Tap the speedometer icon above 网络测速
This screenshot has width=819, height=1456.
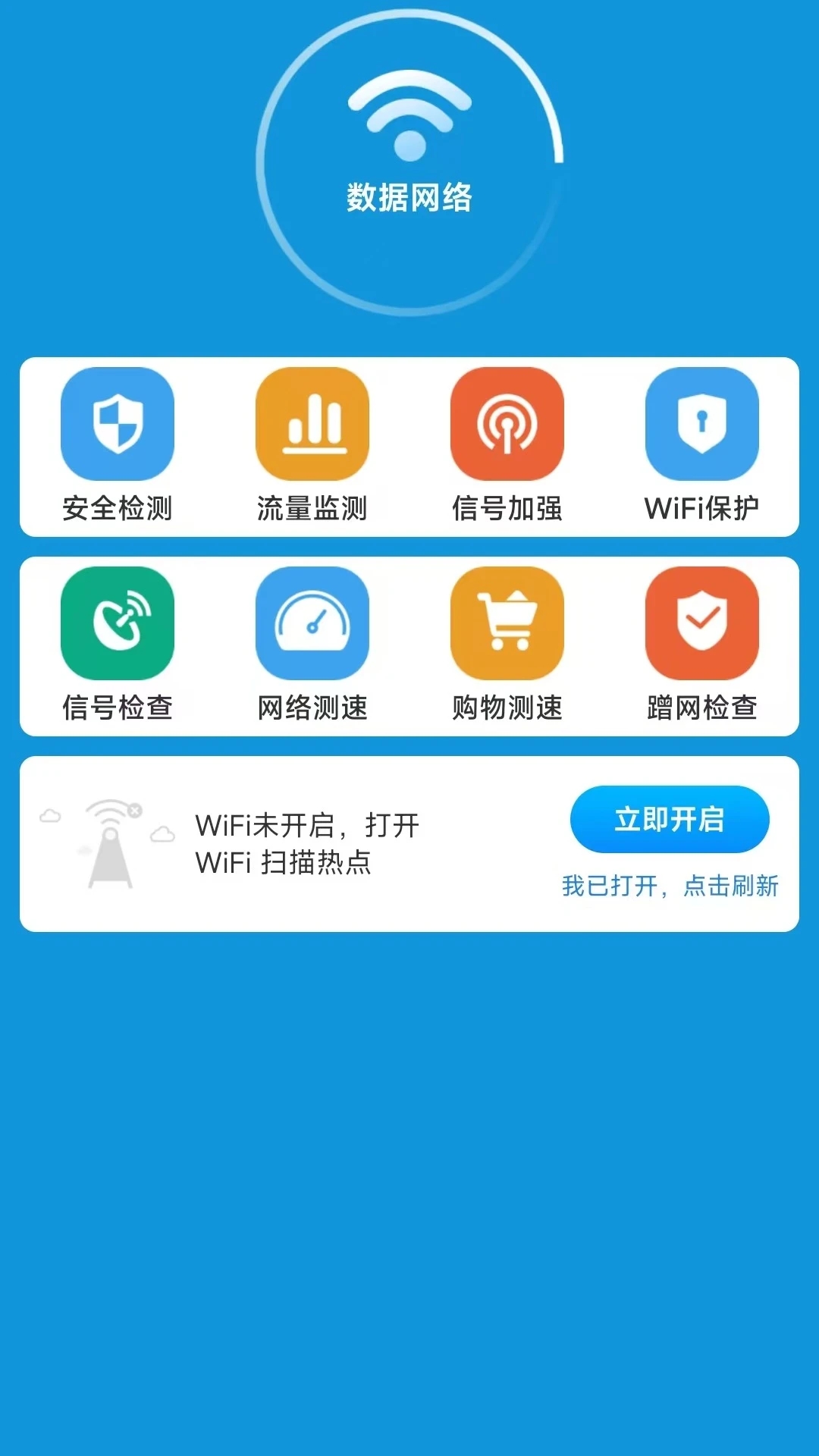pos(312,624)
